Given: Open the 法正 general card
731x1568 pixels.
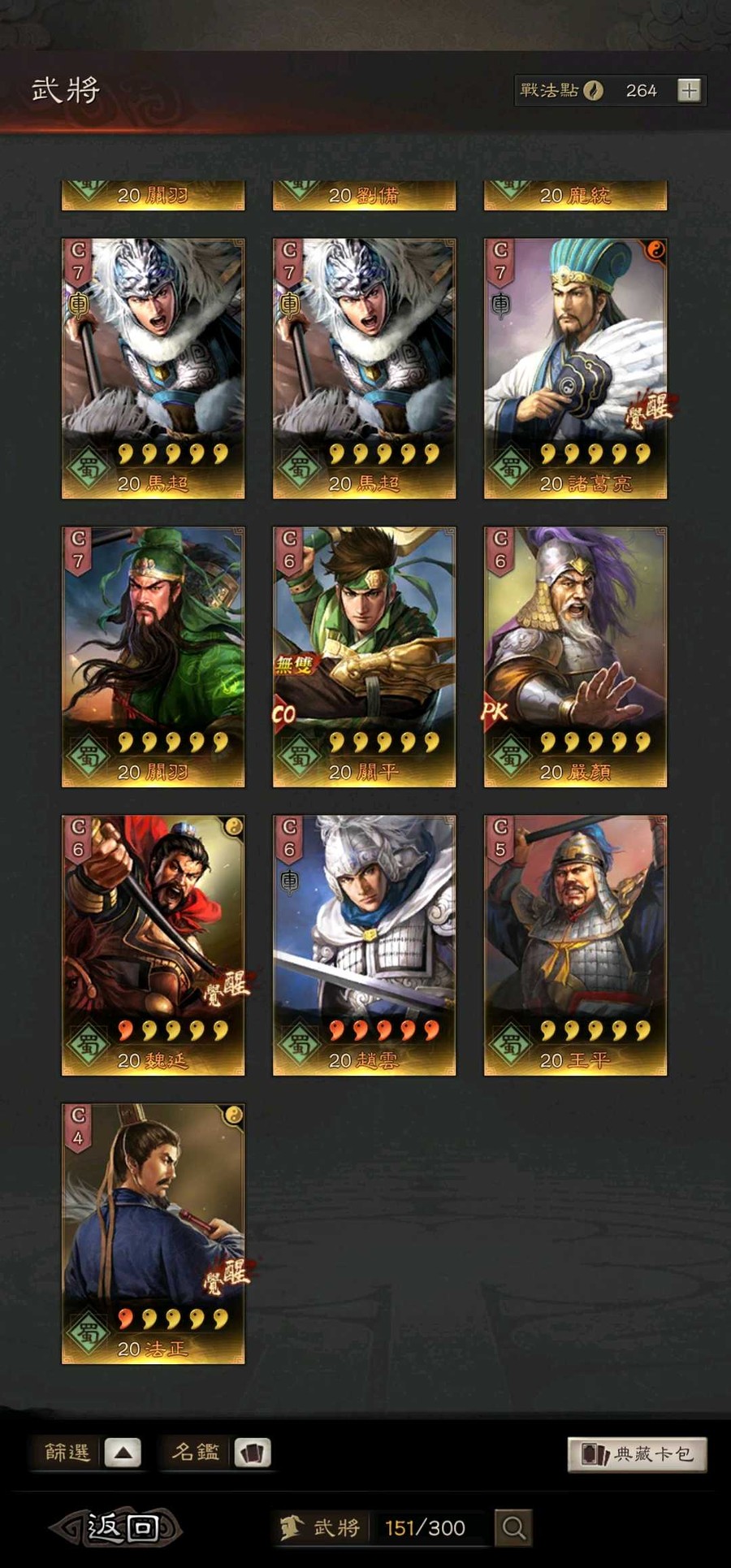Looking at the screenshot, I should 153,1233.
